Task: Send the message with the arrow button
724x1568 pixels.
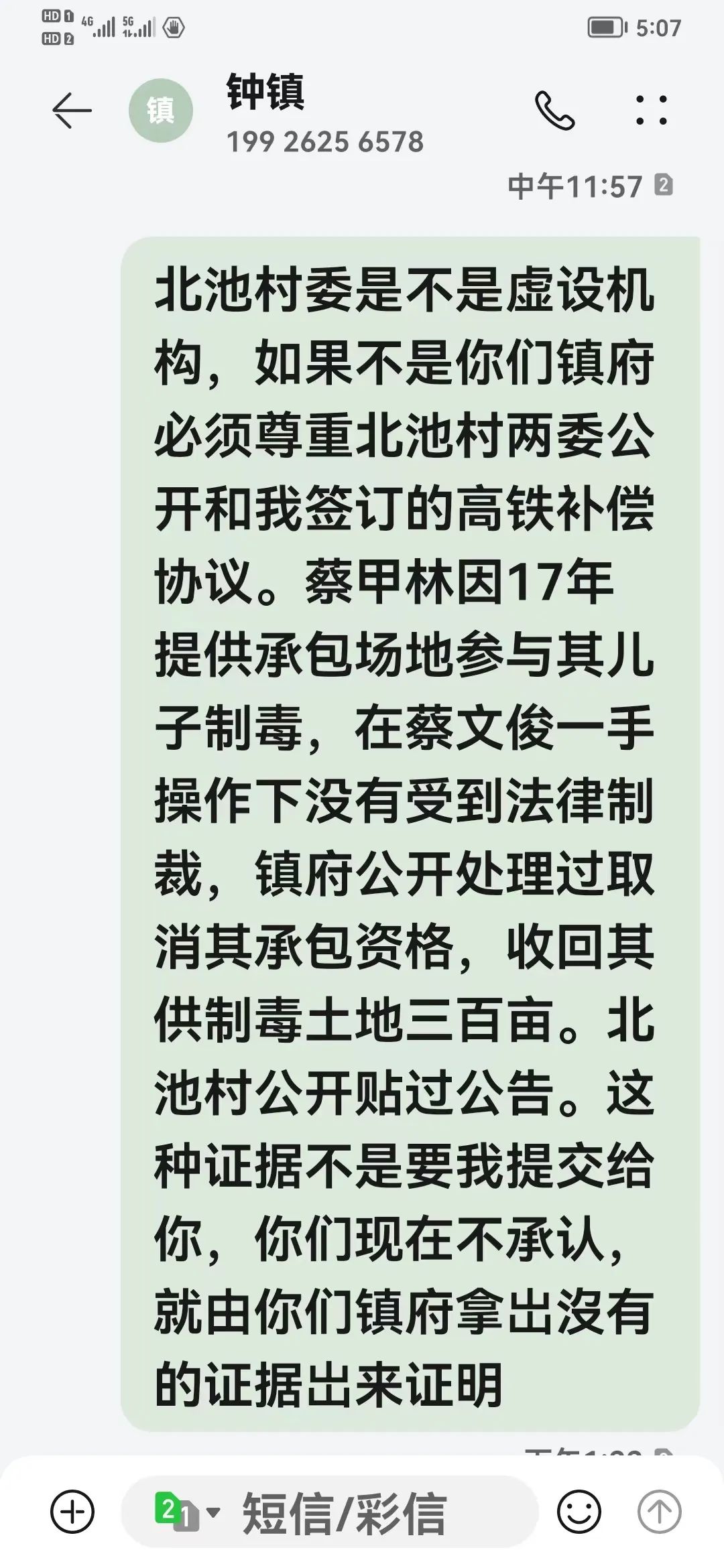Action: (658, 1512)
